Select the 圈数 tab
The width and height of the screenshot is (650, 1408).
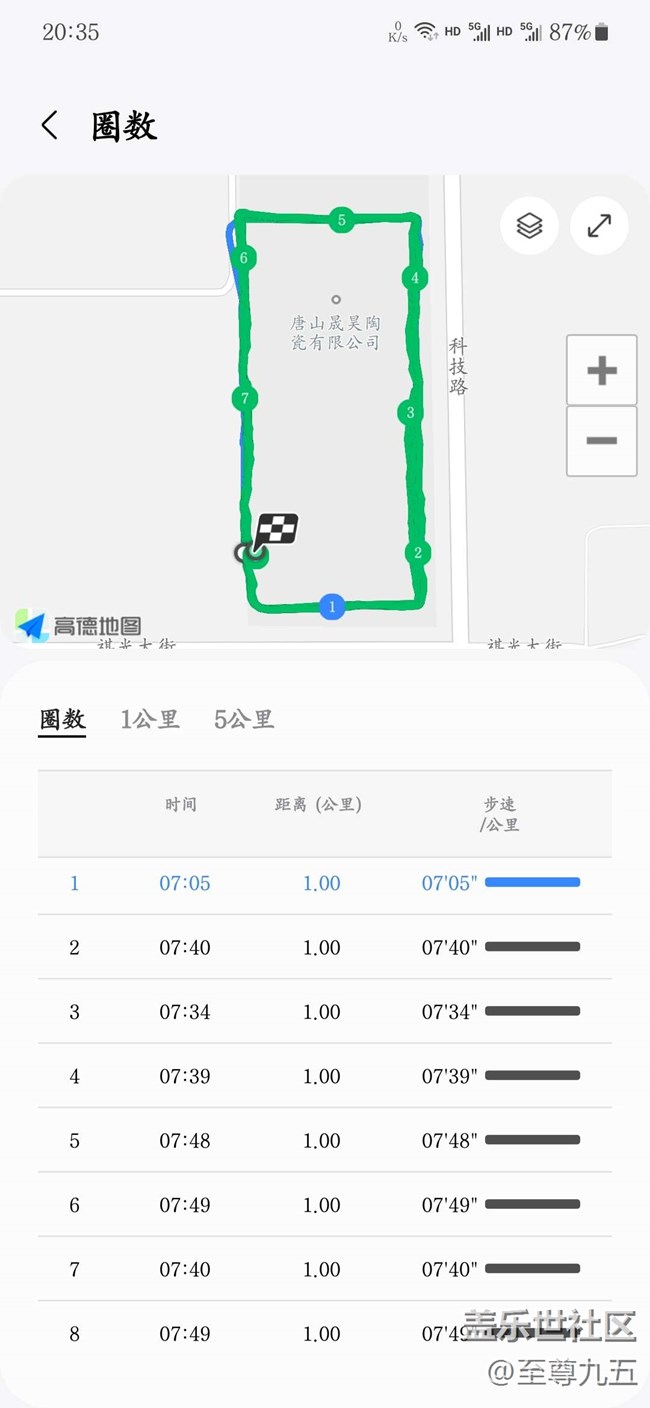click(x=62, y=719)
